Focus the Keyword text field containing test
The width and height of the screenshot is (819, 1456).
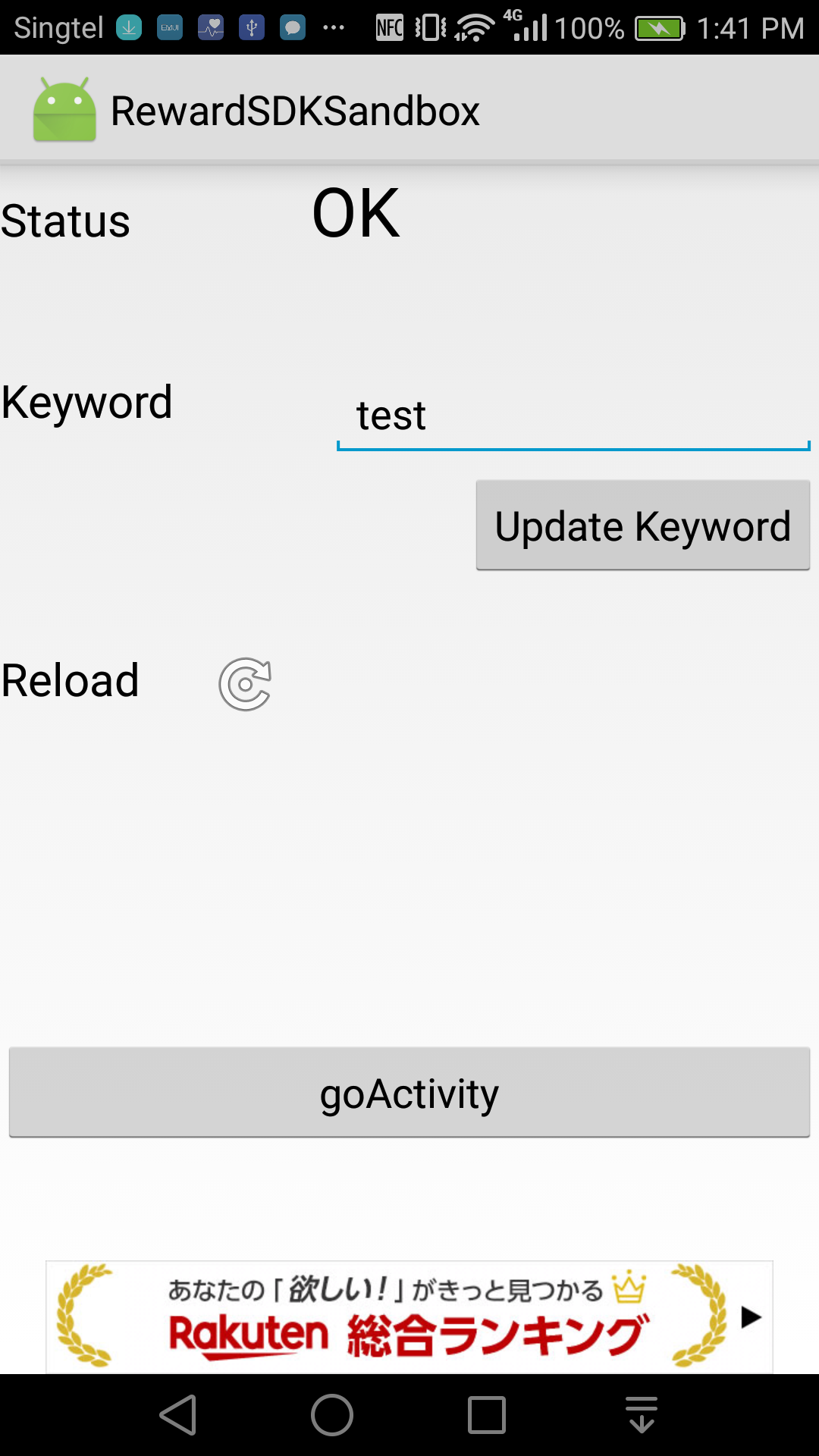pos(573,415)
